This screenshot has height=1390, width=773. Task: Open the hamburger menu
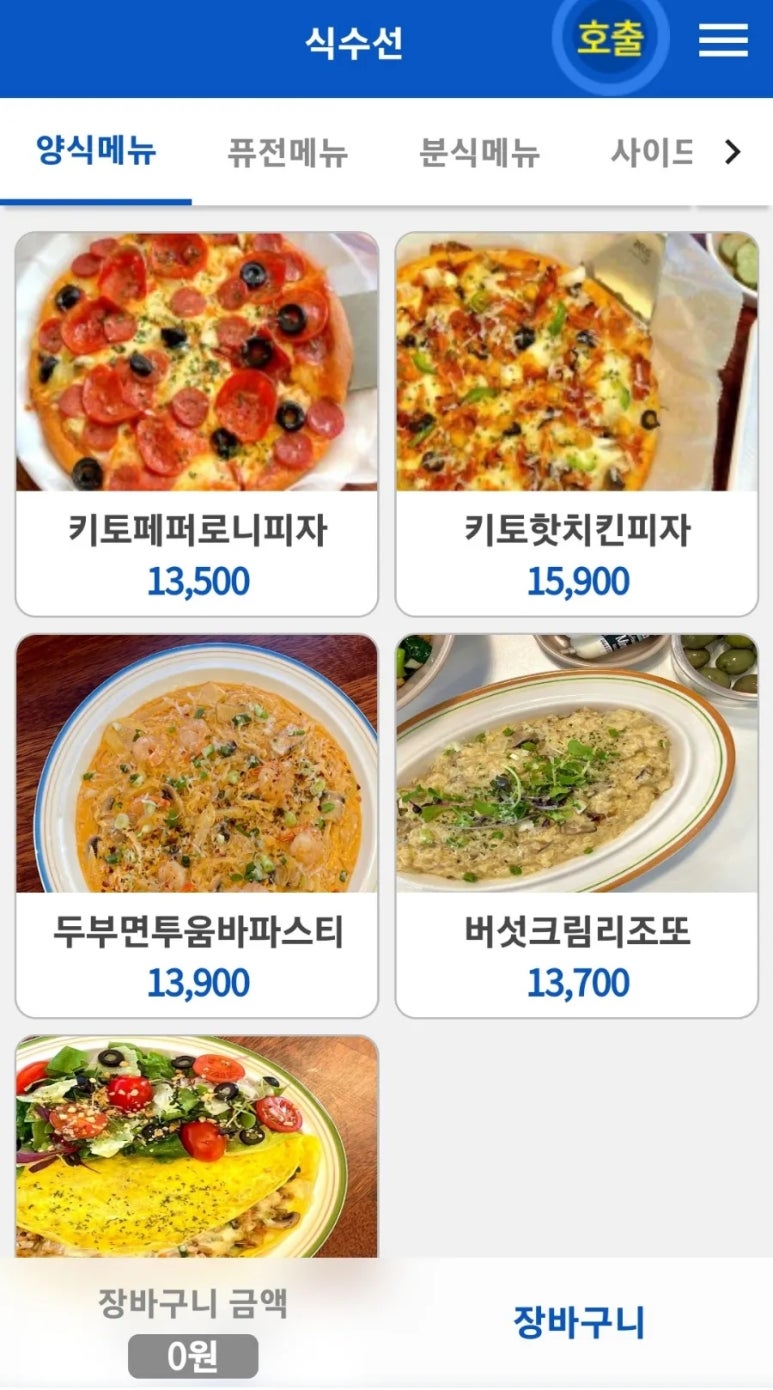(x=723, y=41)
